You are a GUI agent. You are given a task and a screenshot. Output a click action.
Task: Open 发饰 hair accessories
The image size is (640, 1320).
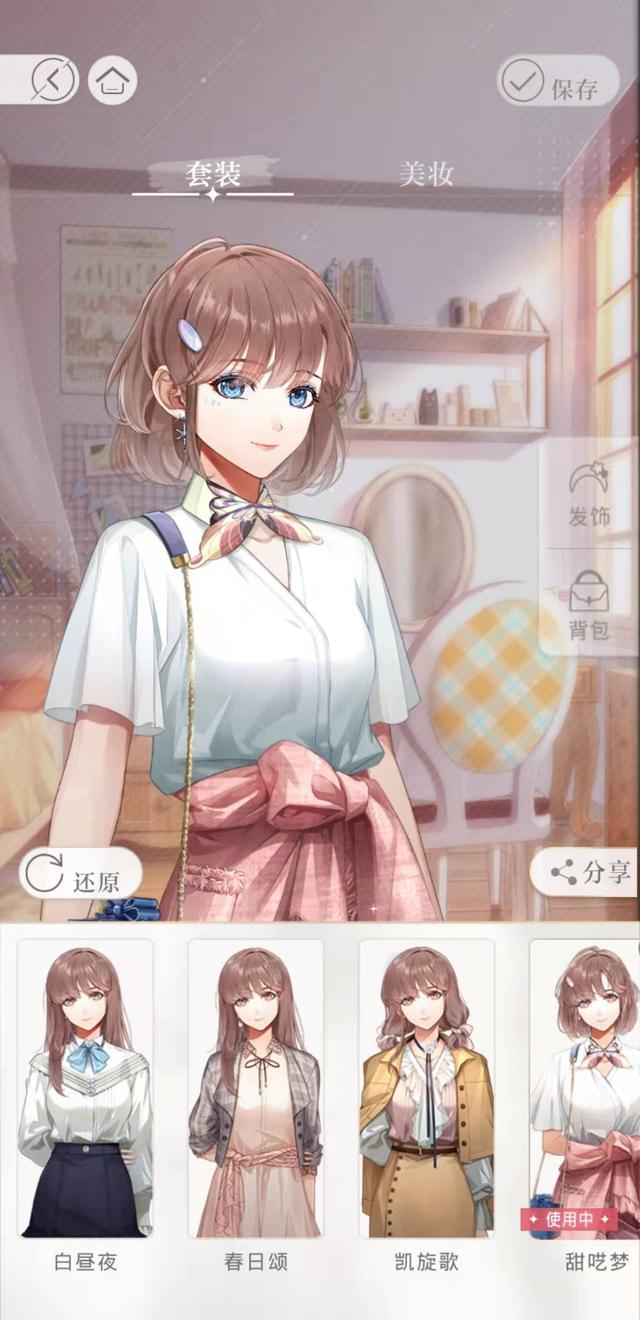coord(589,494)
